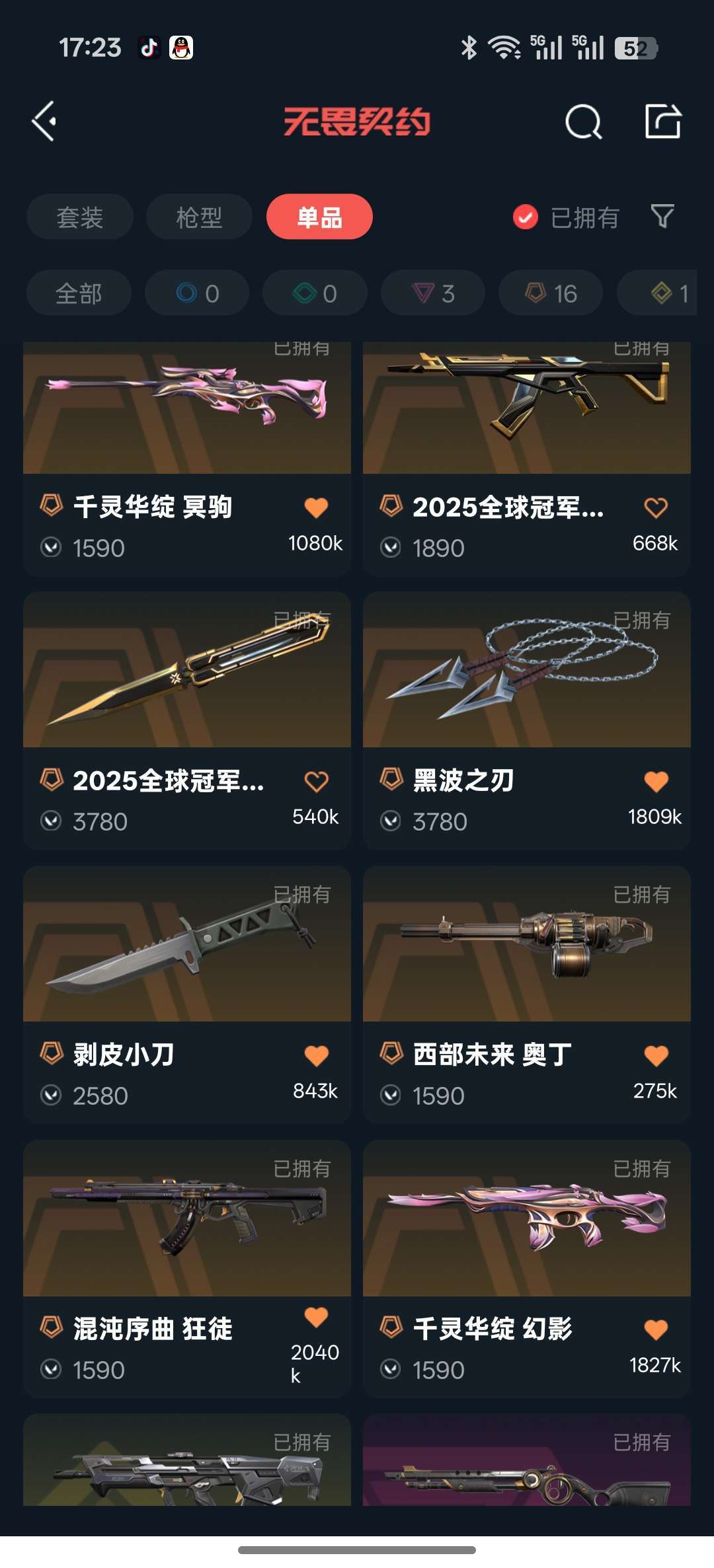Image resolution: width=714 pixels, height=1568 pixels.
Task: Like the 2025全球冠军 skin priced 1890
Action: pos(656,507)
